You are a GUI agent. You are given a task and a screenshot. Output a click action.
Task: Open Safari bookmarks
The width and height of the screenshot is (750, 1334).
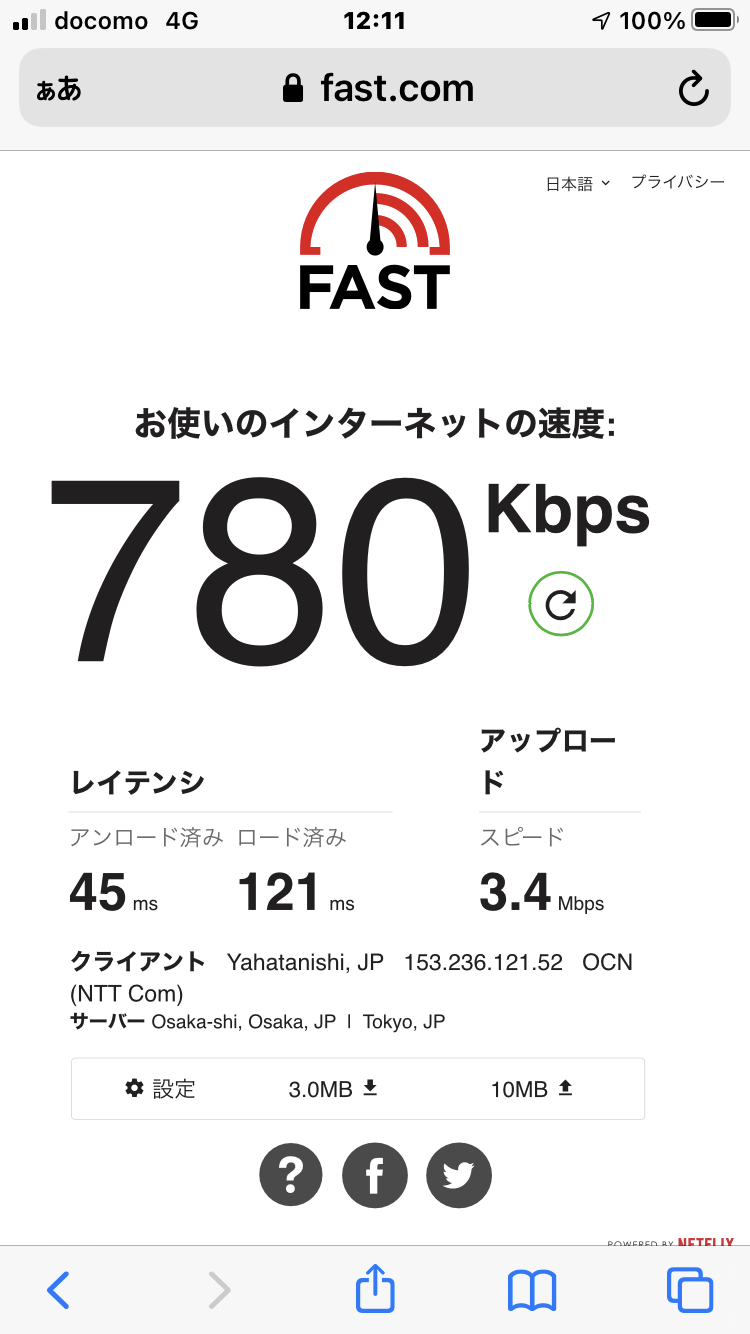pyautogui.click(x=532, y=1290)
